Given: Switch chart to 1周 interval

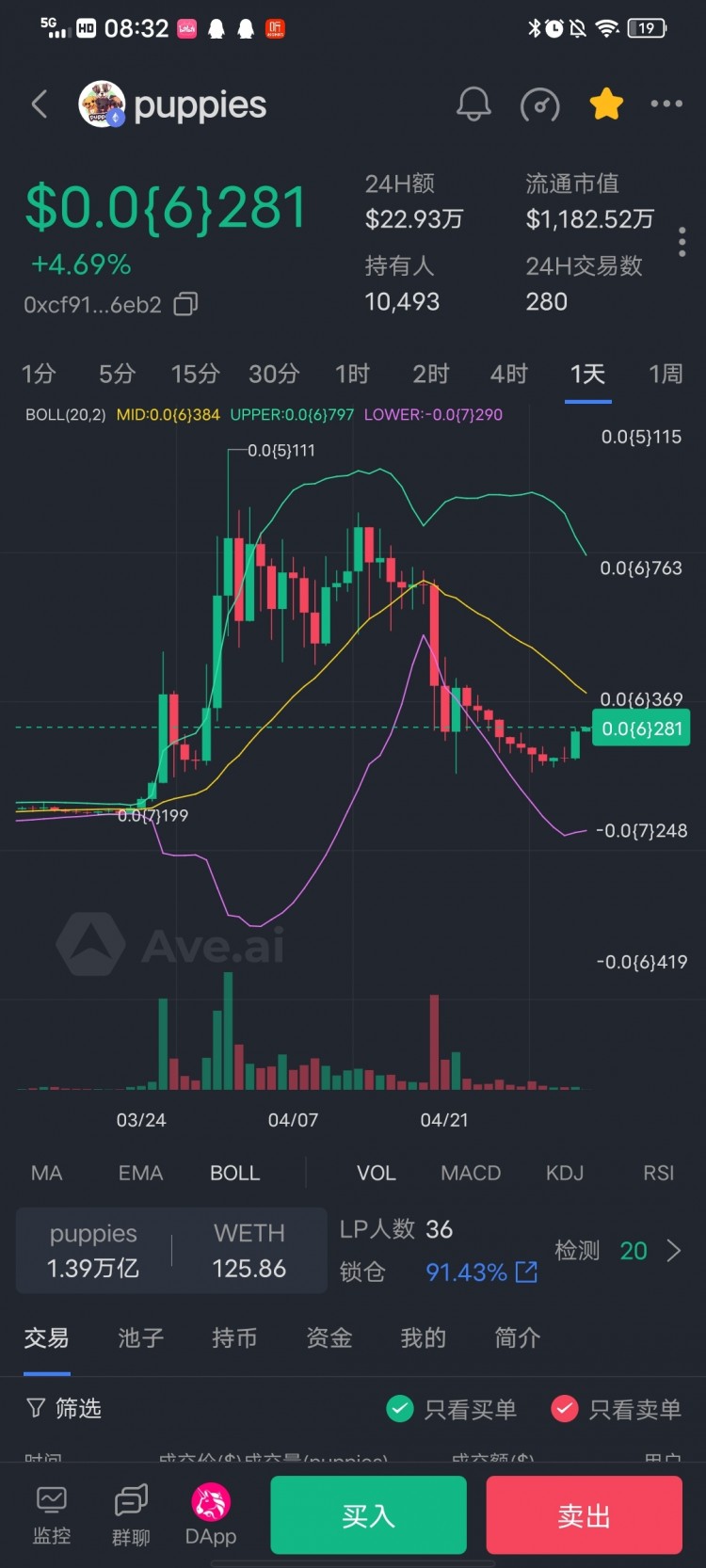Looking at the screenshot, I should [665, 374].
